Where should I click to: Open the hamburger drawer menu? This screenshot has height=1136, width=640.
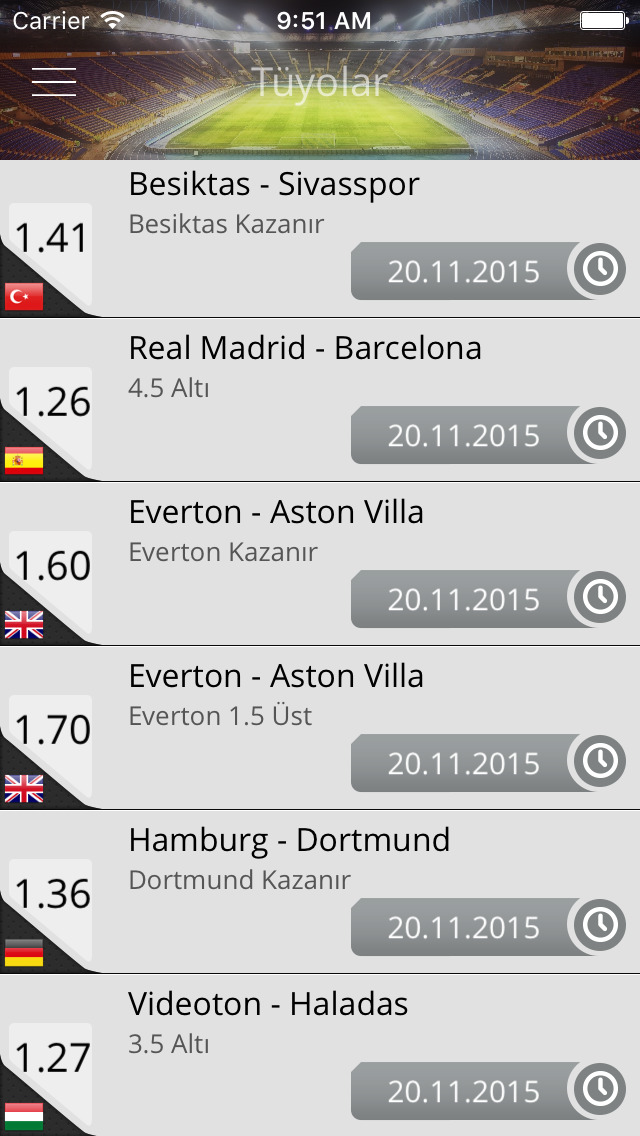click(x=54, y=82)
